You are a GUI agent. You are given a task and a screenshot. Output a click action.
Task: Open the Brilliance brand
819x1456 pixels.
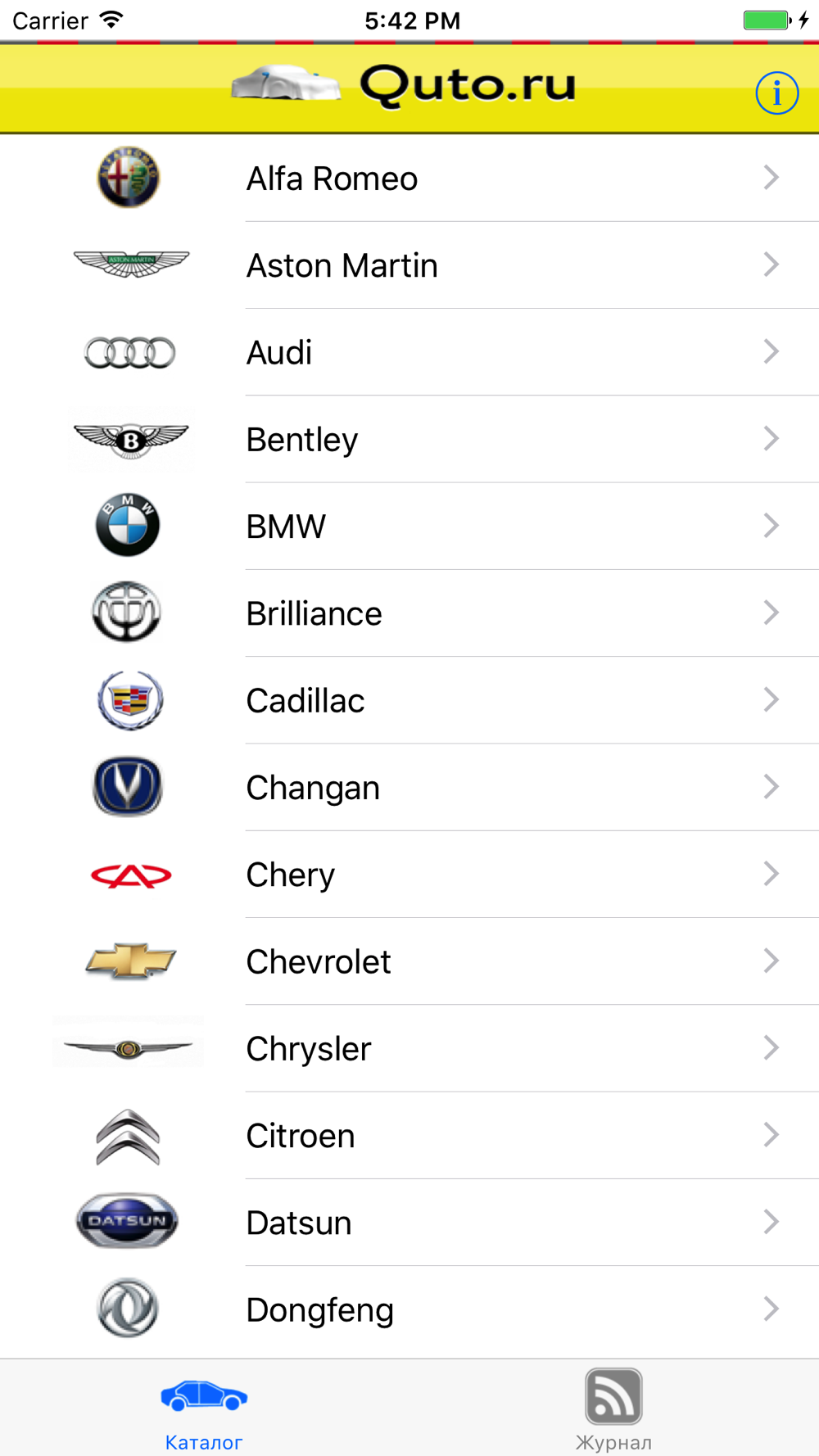409,613
